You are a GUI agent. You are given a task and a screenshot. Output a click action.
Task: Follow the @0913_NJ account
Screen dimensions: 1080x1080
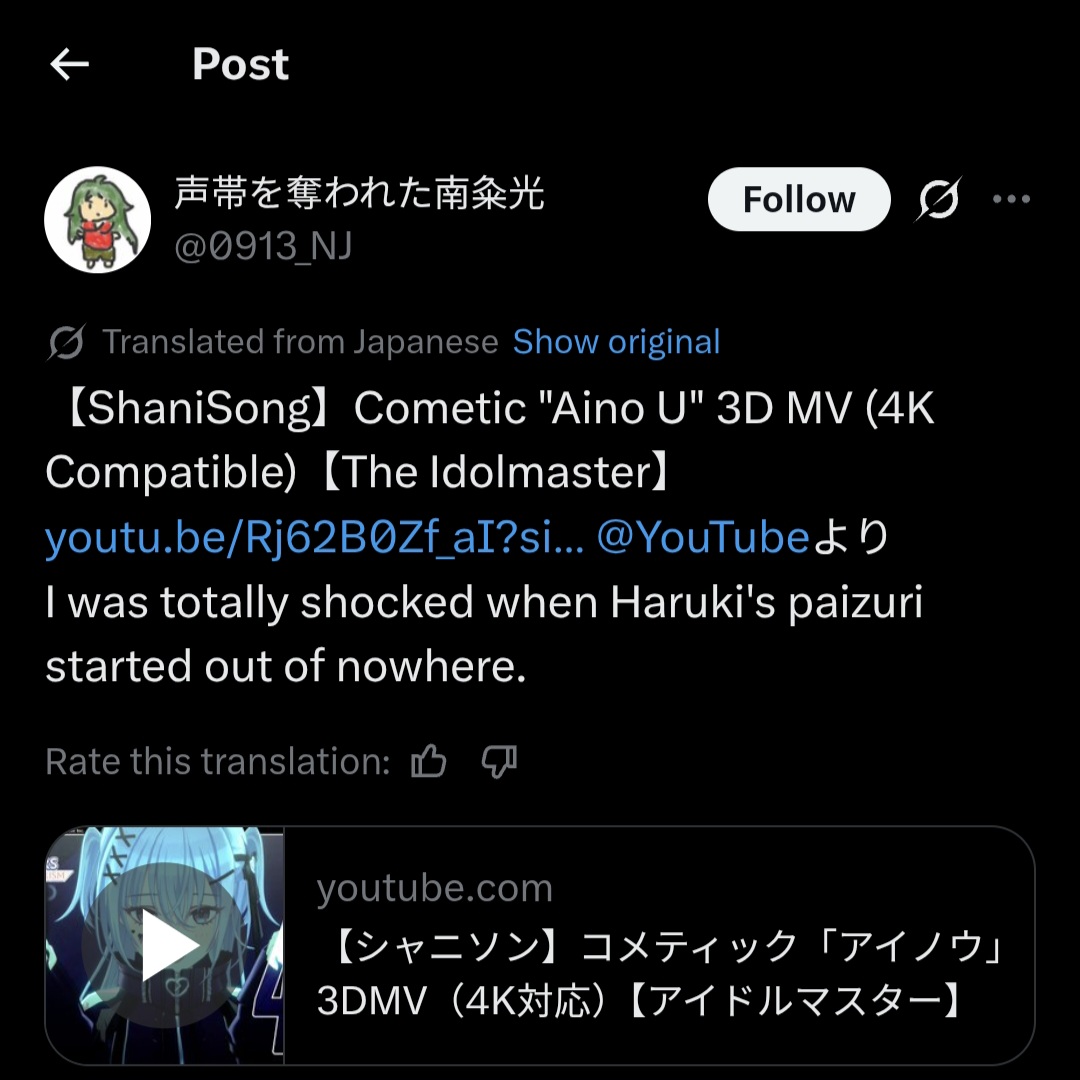[x=799, y=199]
